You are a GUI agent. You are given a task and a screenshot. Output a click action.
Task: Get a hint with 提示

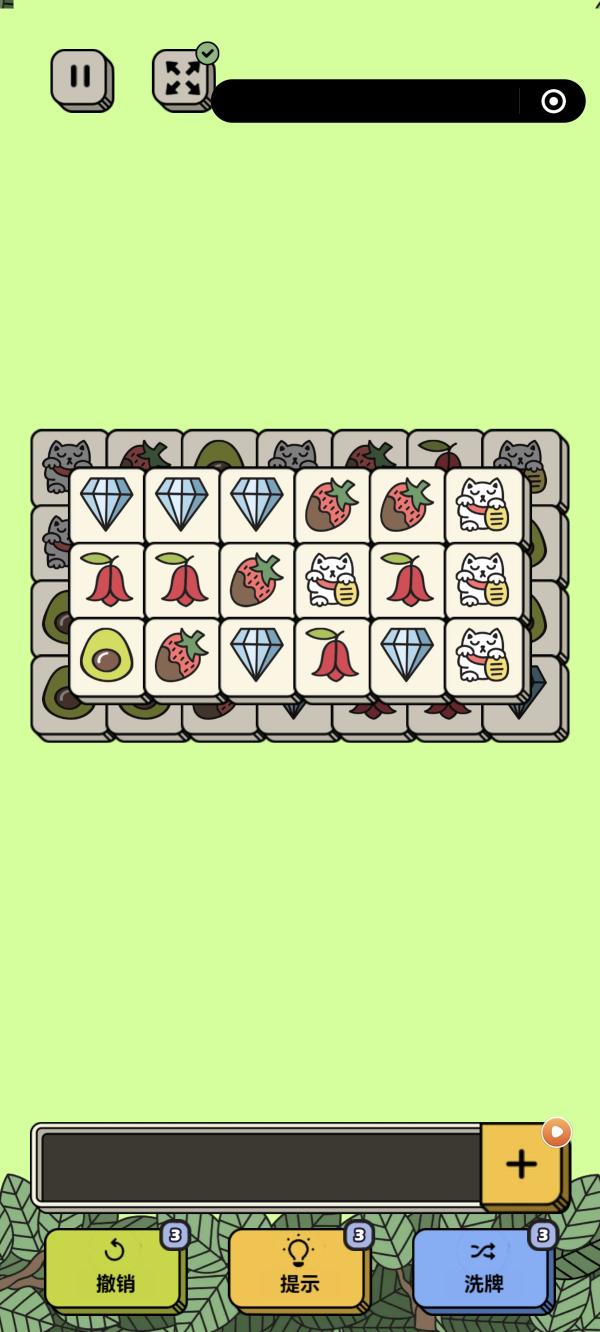pyautogui.click(x=298, y=1269)
